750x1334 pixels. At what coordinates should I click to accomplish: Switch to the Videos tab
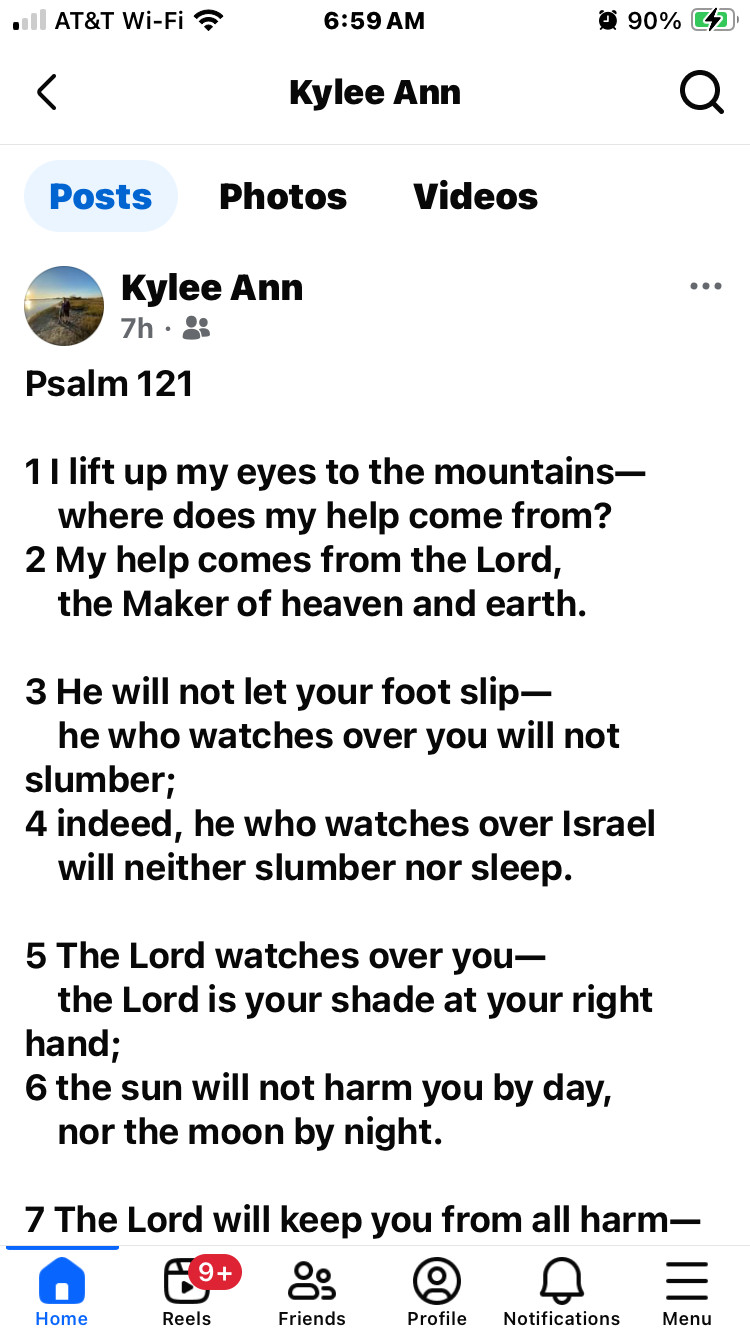(x=476, y=196)
